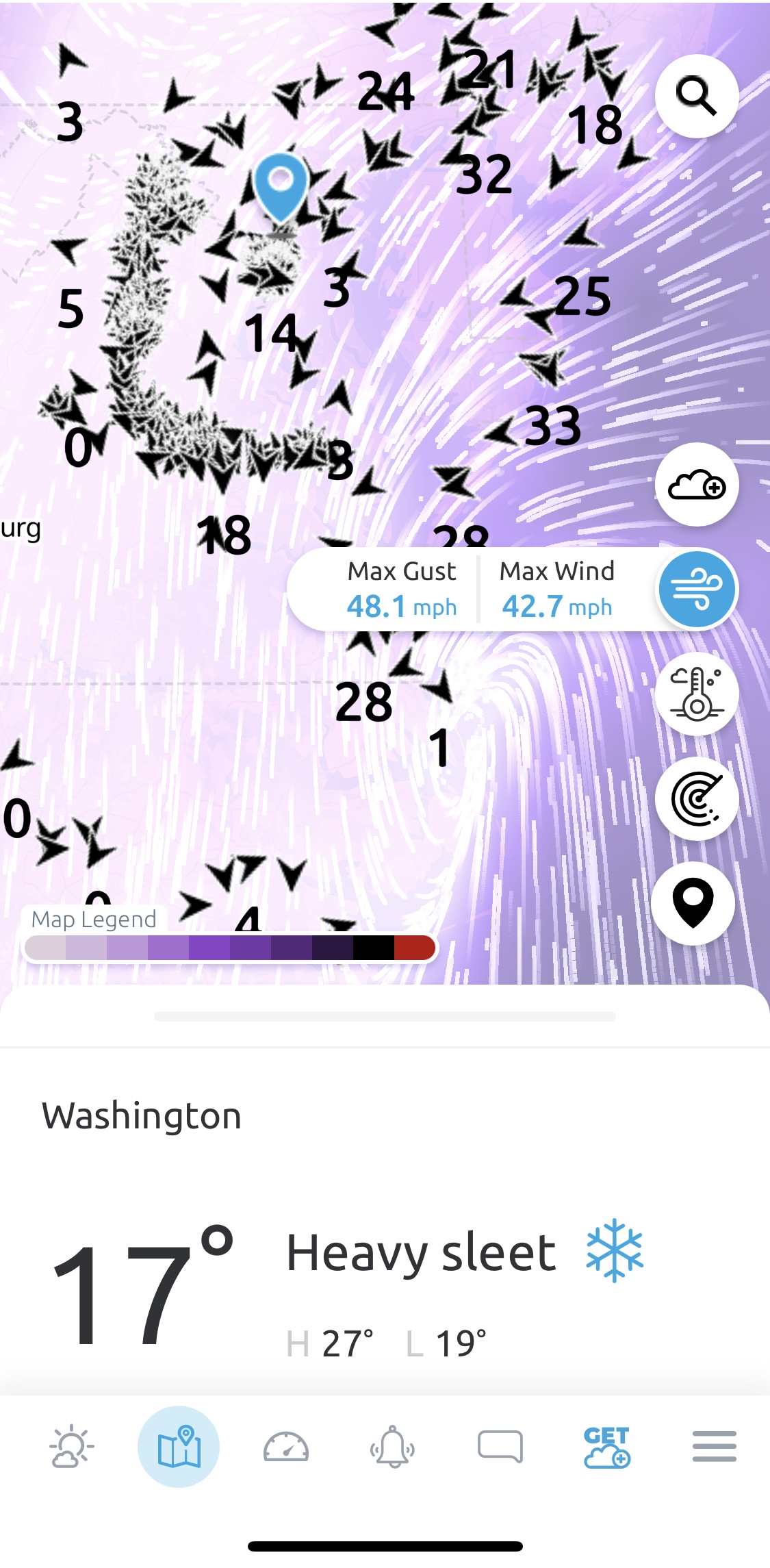770x1568 pixels.
Task: Open the hamburger menu
Action: tap(714, 1446)
